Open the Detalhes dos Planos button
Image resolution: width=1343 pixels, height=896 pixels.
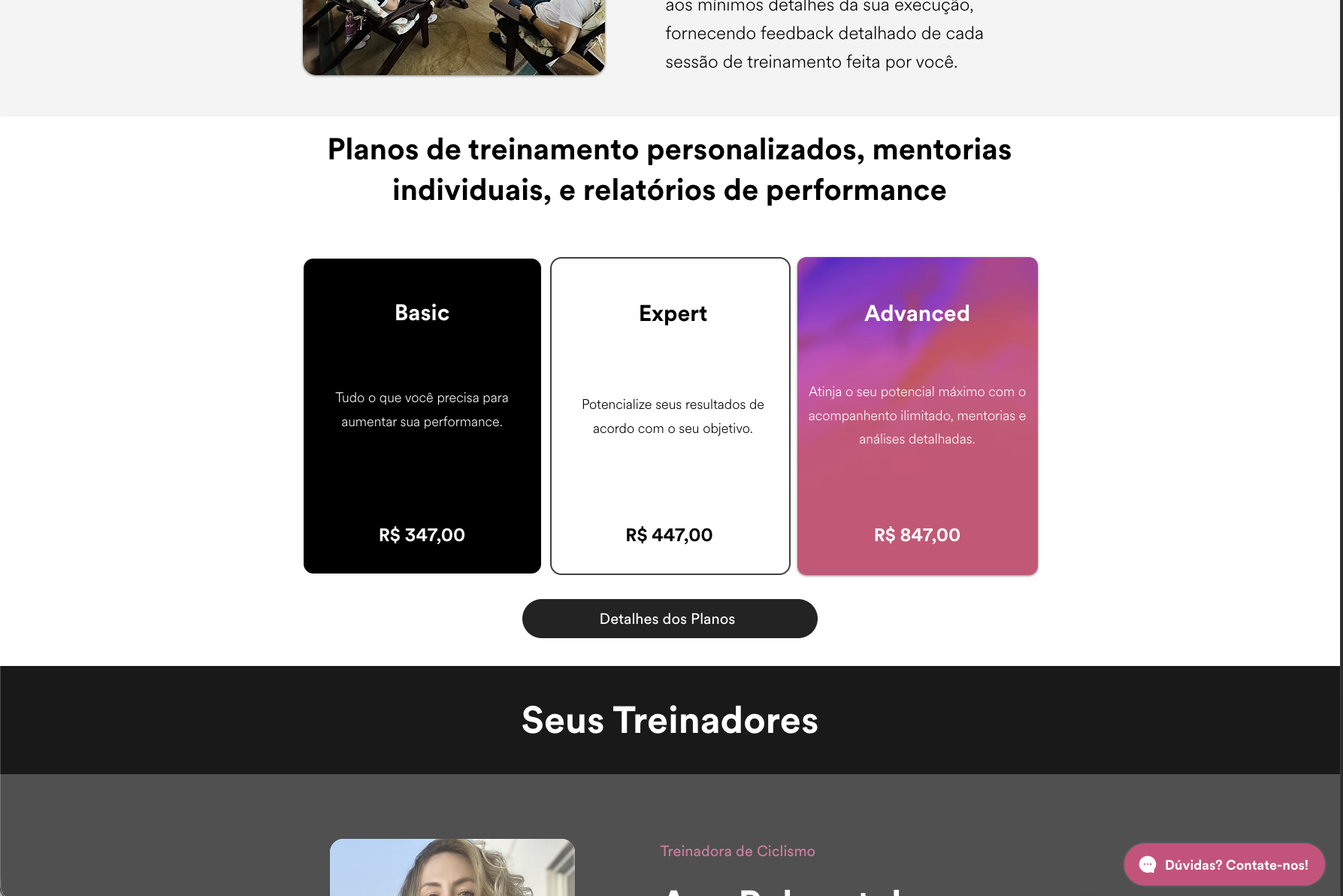[669, 619]
